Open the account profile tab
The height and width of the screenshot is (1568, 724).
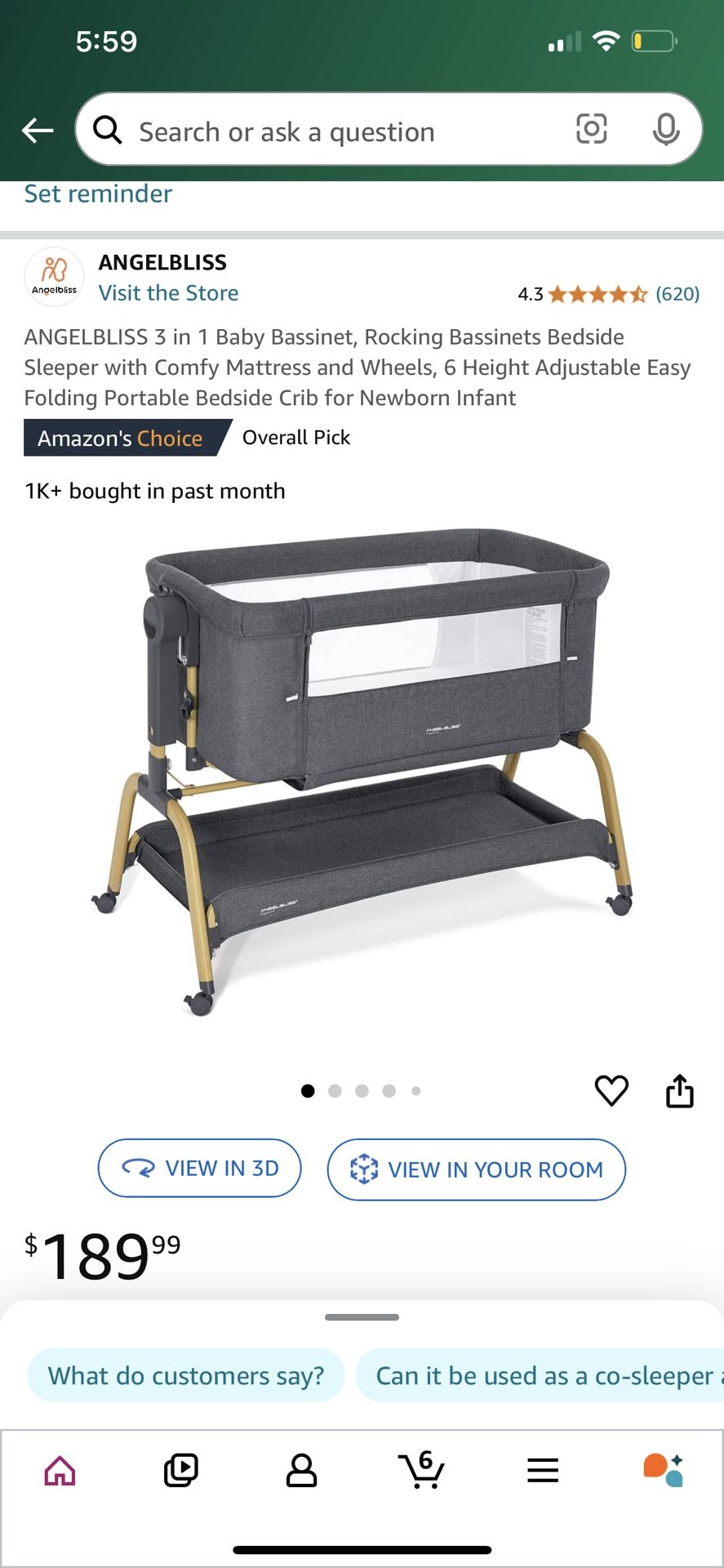(x=301, y=1471)
